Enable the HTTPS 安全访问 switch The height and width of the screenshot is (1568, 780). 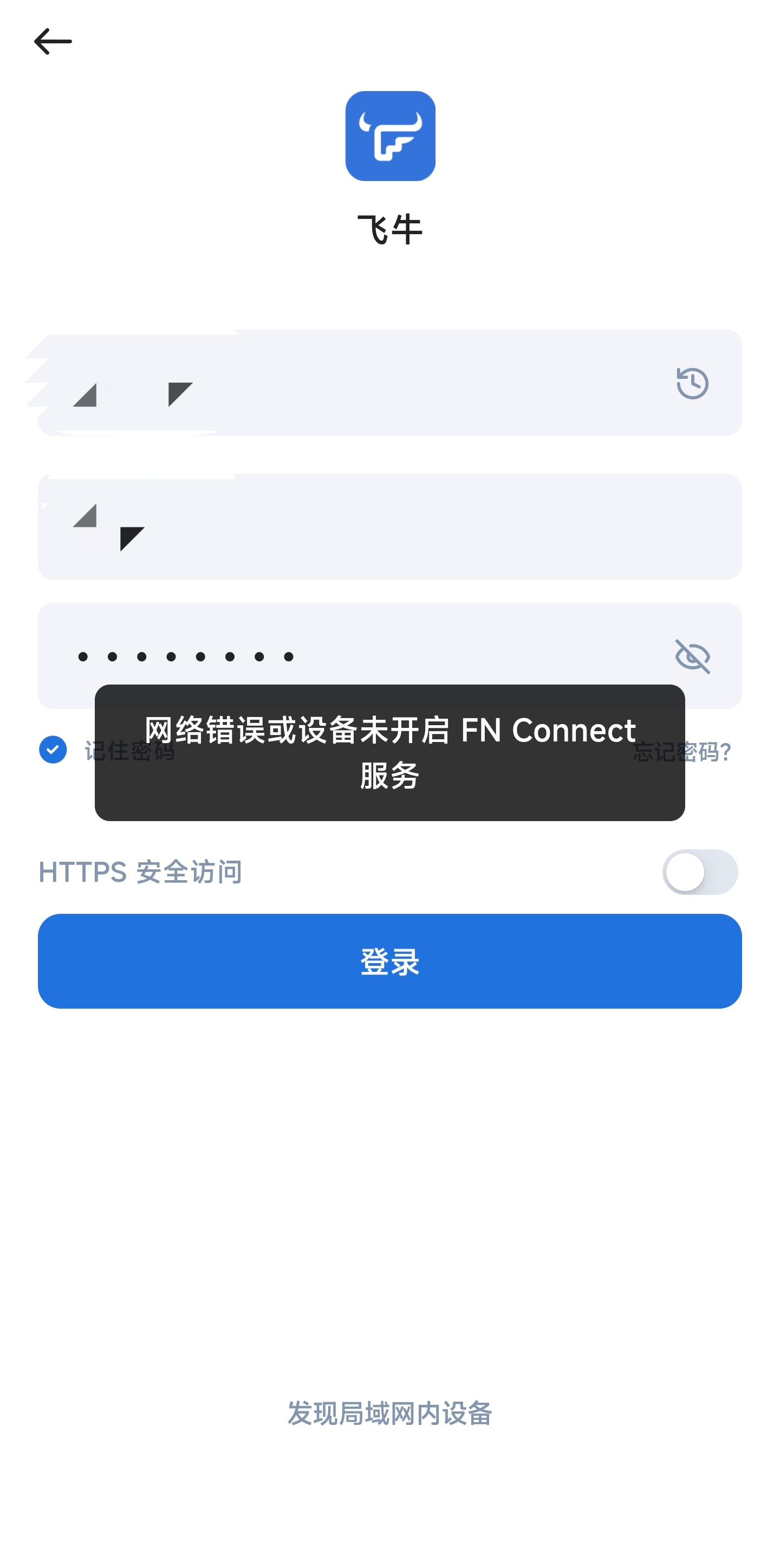pyautogui.click(x=700, y=872)
